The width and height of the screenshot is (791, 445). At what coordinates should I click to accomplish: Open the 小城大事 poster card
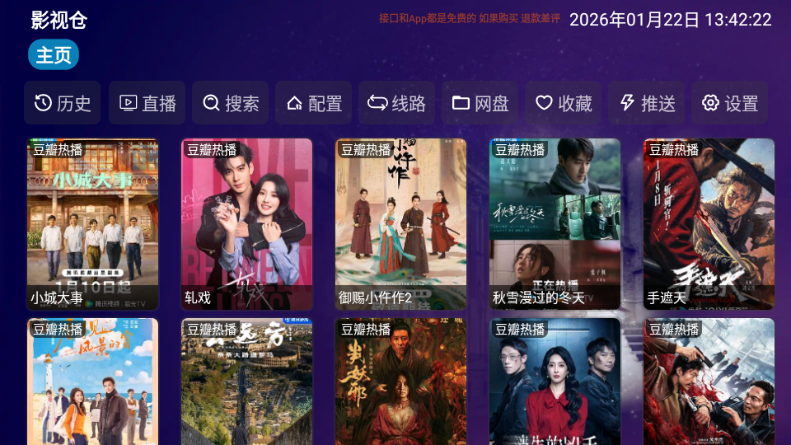pos(92,224)
